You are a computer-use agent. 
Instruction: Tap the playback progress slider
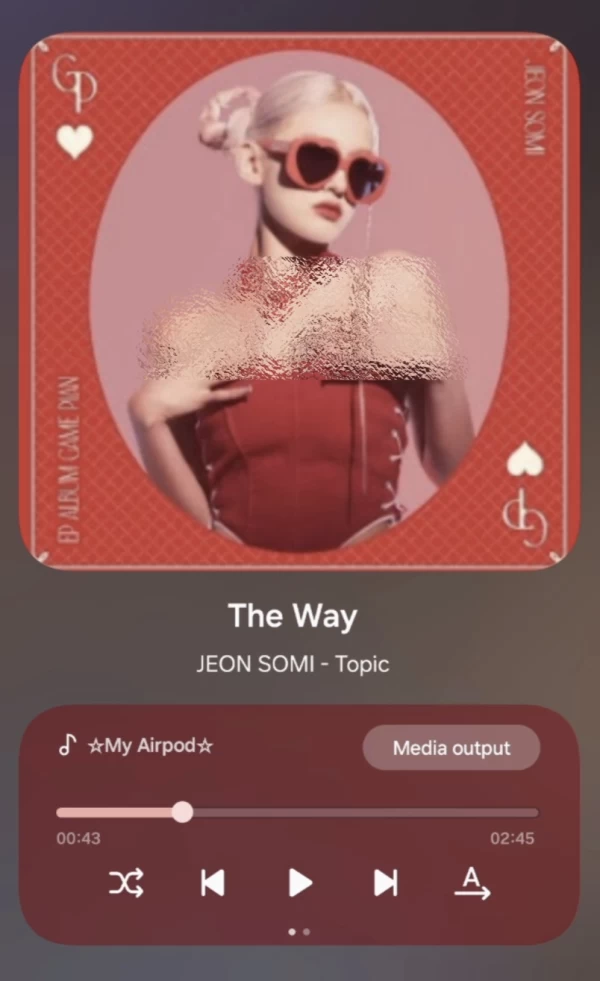[297, 812]
